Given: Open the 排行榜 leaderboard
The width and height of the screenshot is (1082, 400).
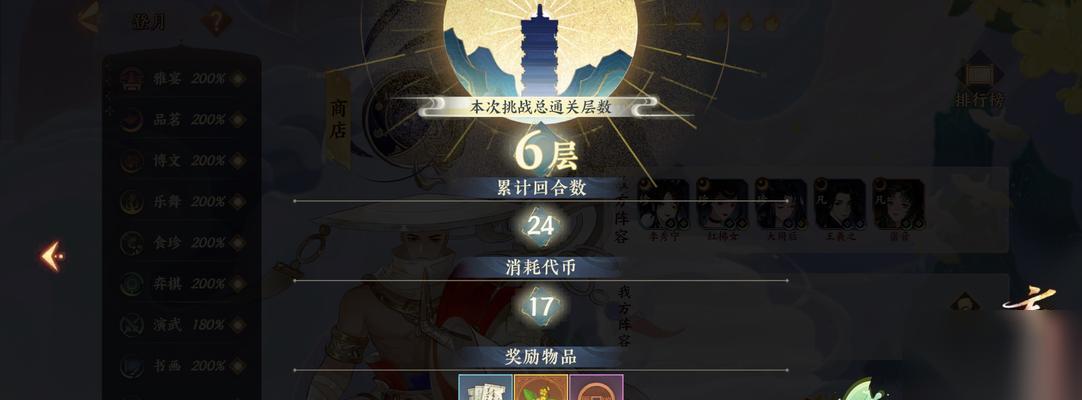Looking at the screenshot, I should 978,83.
